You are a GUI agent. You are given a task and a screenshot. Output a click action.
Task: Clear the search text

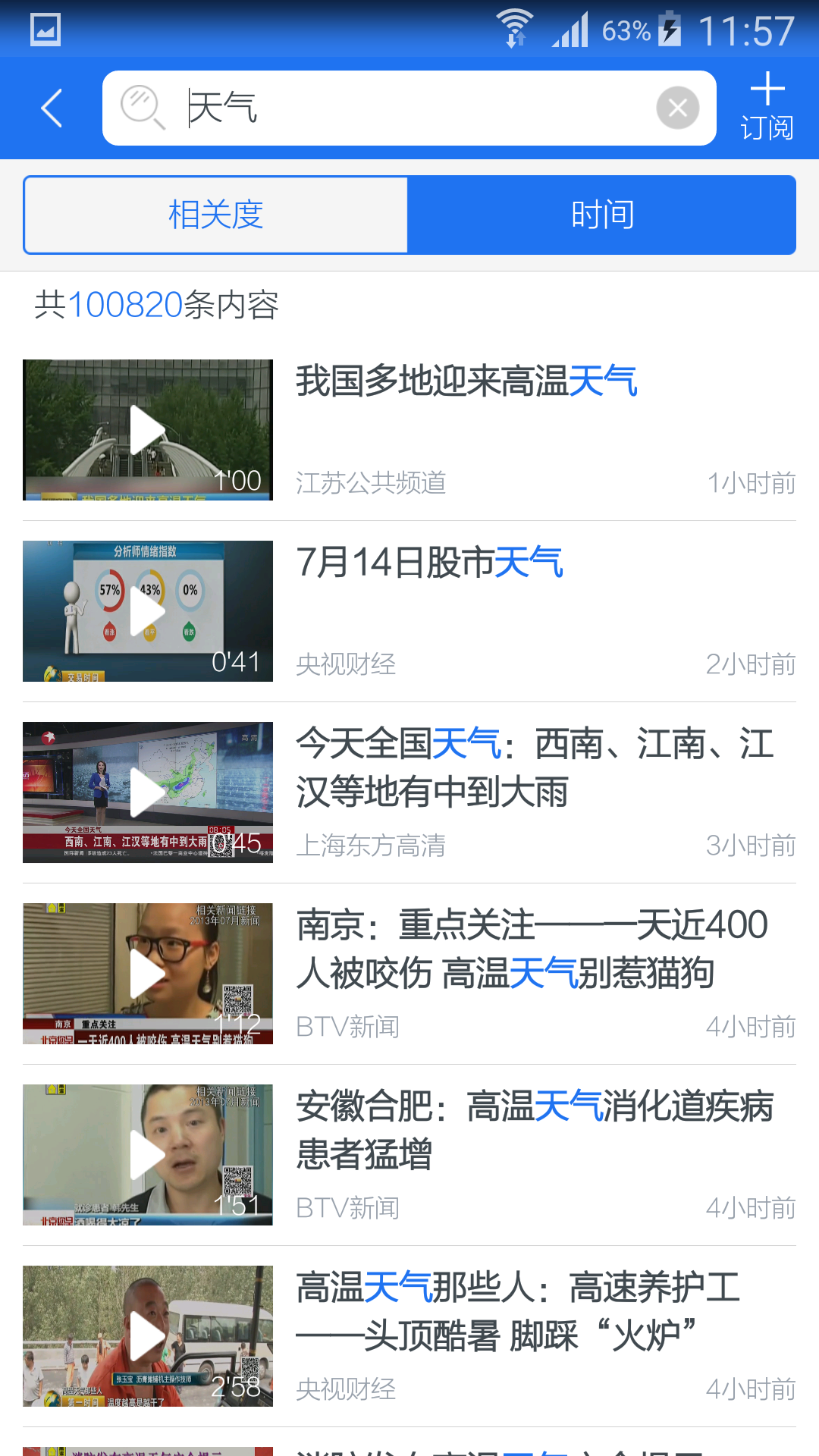pyautogui.click(x=677, y=108)
